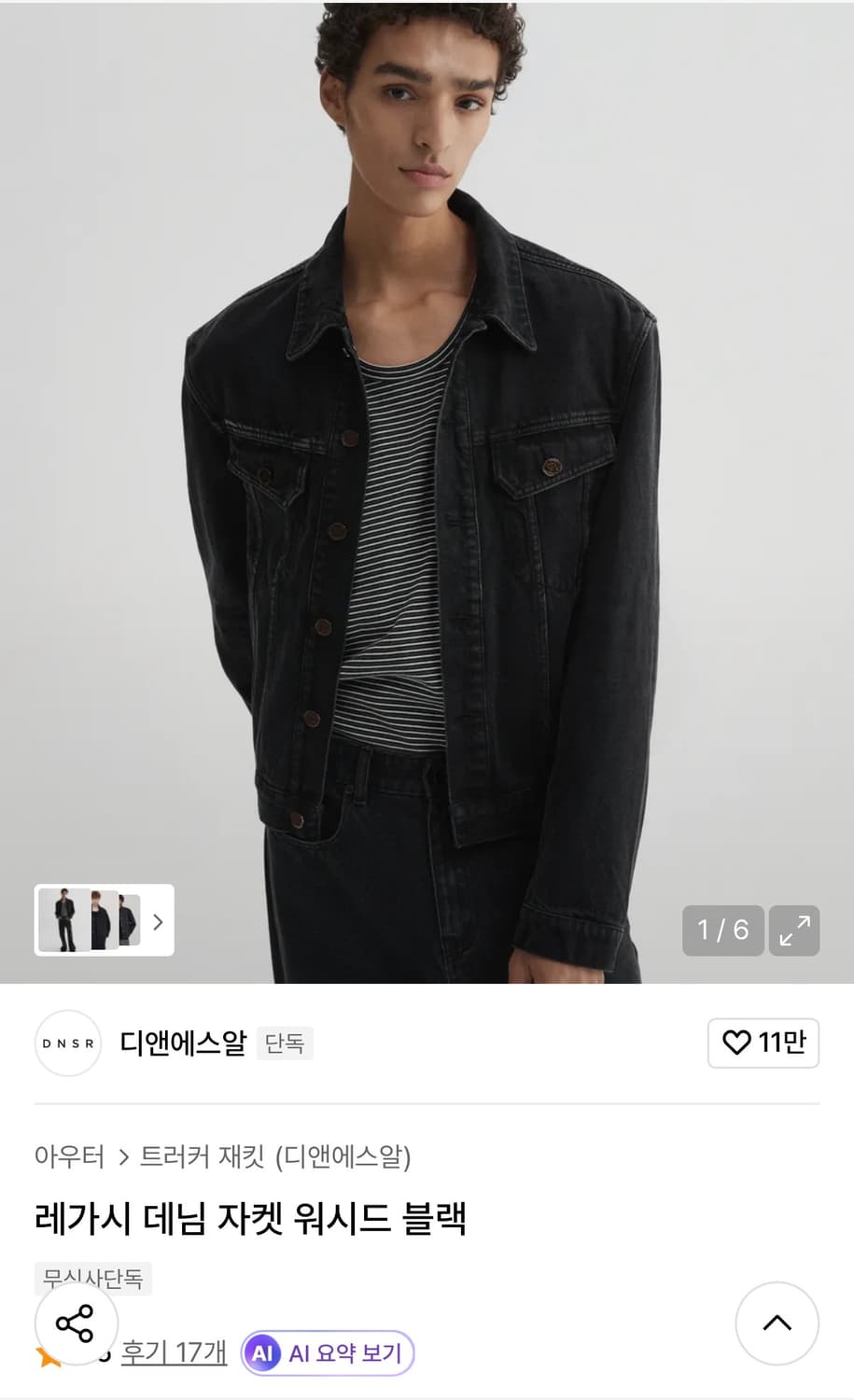
Task: Click the purple AI circle icon
Action: point(264,1352)
